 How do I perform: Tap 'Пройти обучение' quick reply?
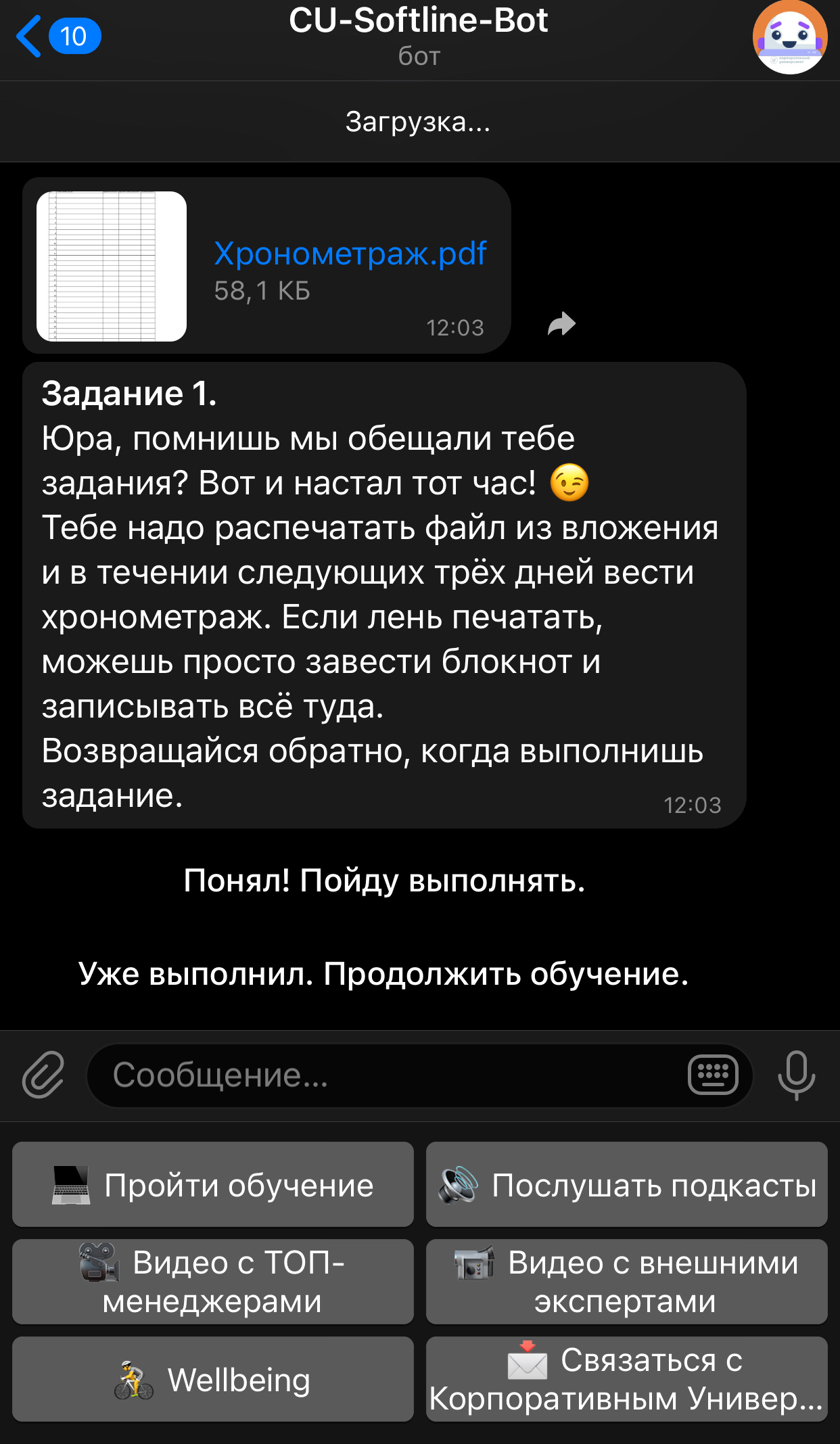(x=213, y=1184)
